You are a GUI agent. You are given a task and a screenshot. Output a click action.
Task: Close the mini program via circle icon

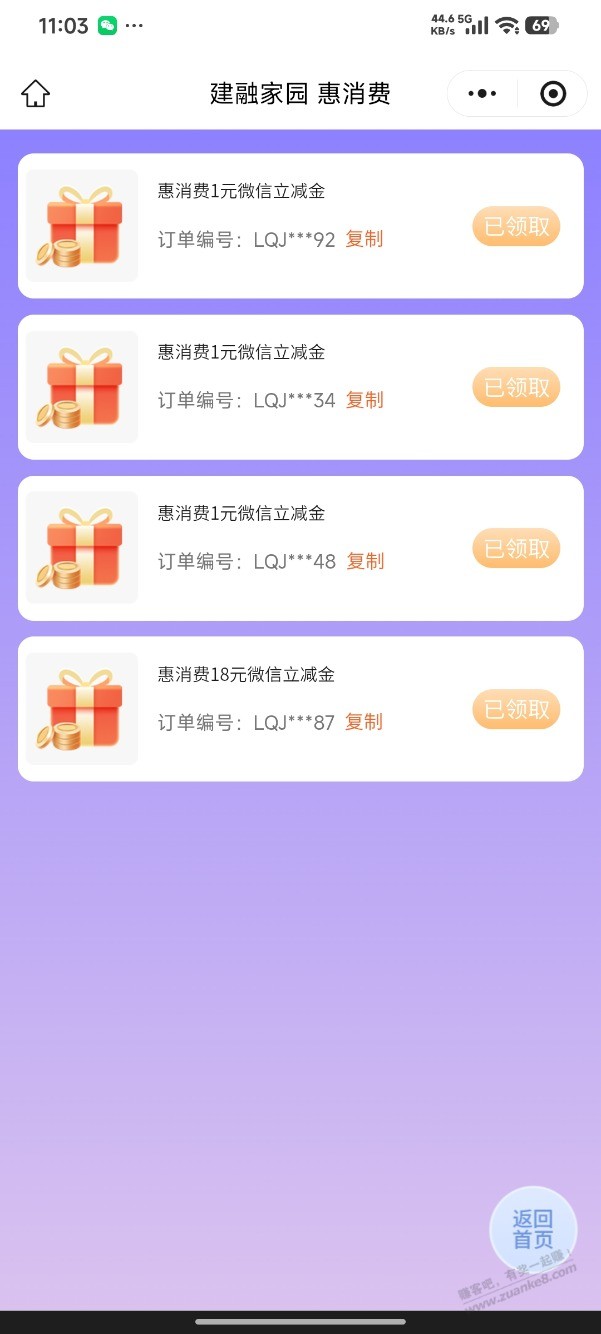coord(552,94)
